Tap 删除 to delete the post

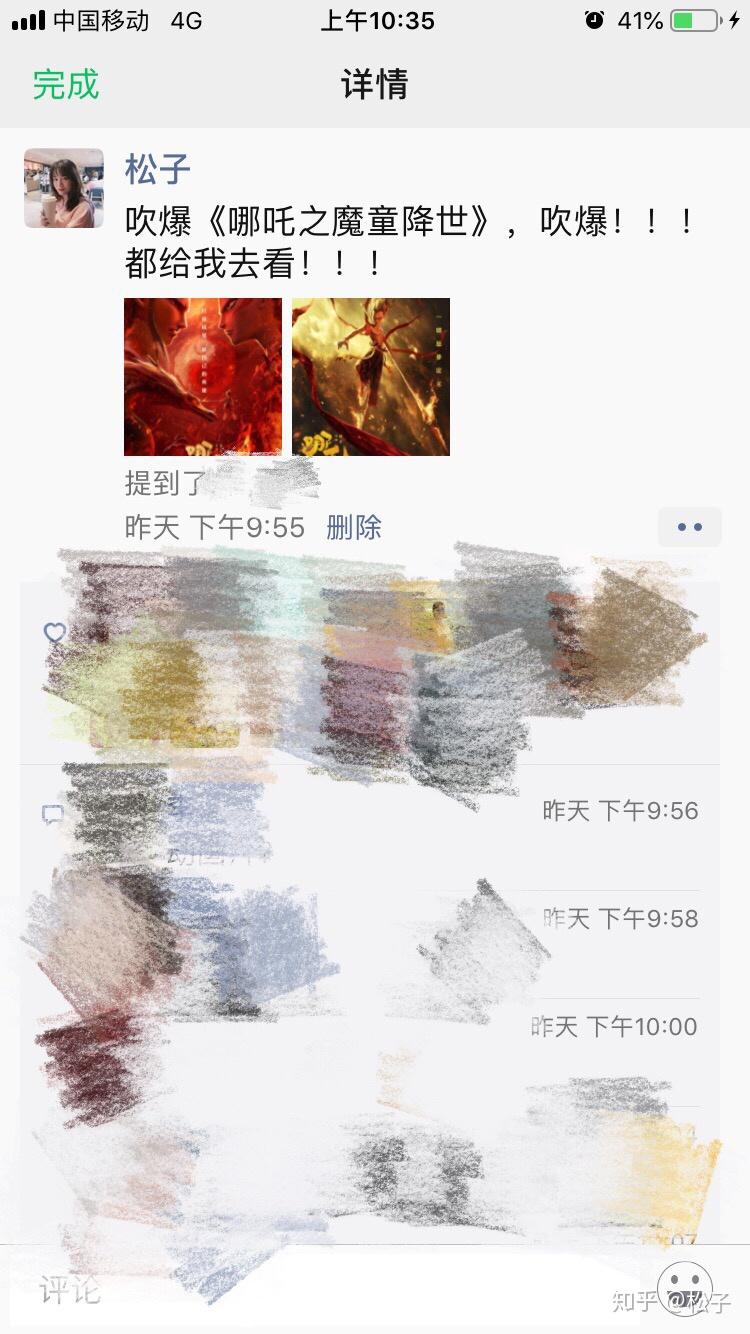pos(354,526)
